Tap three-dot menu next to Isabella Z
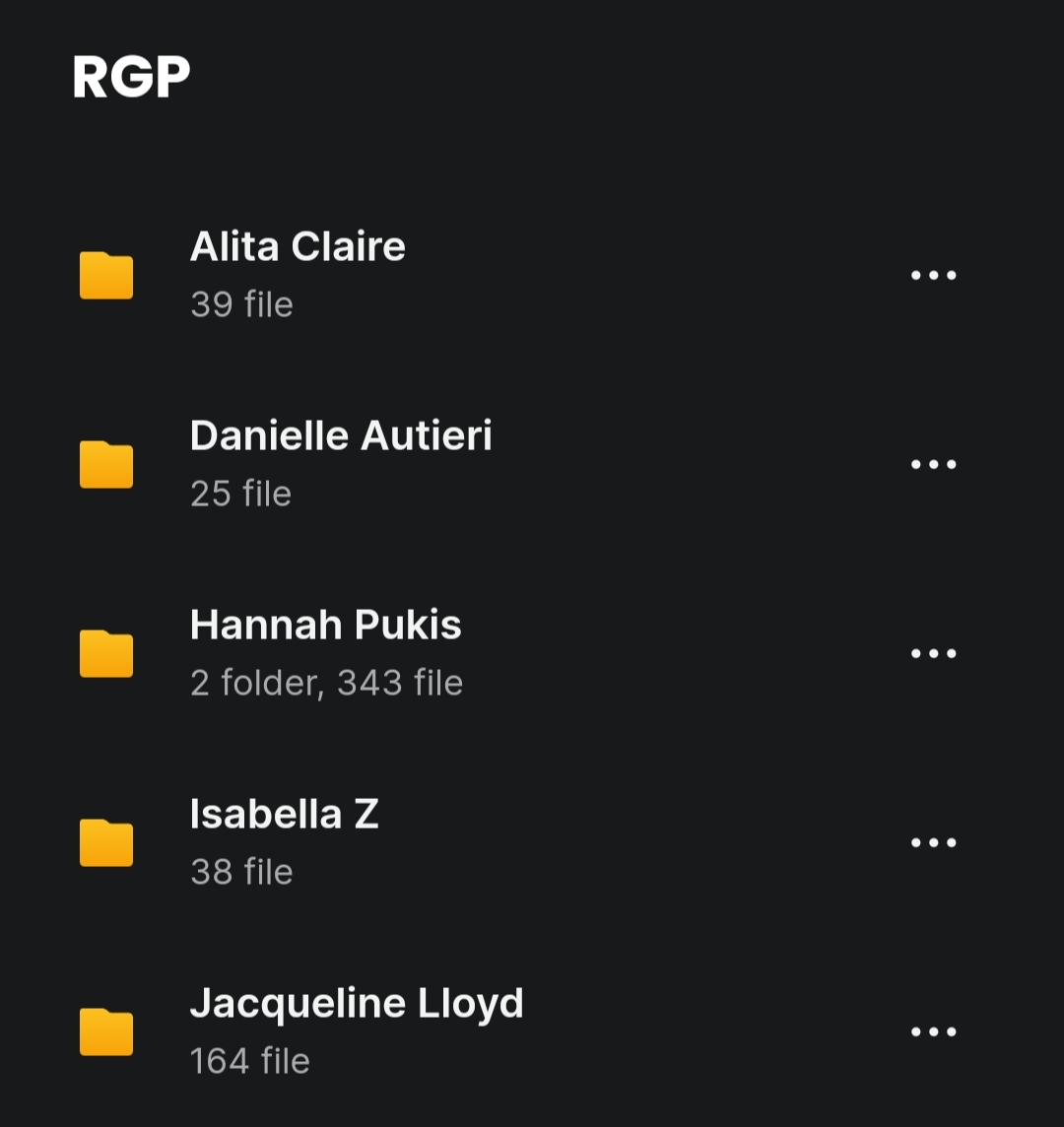The image size is (1064, 1127). click(933, 842)
